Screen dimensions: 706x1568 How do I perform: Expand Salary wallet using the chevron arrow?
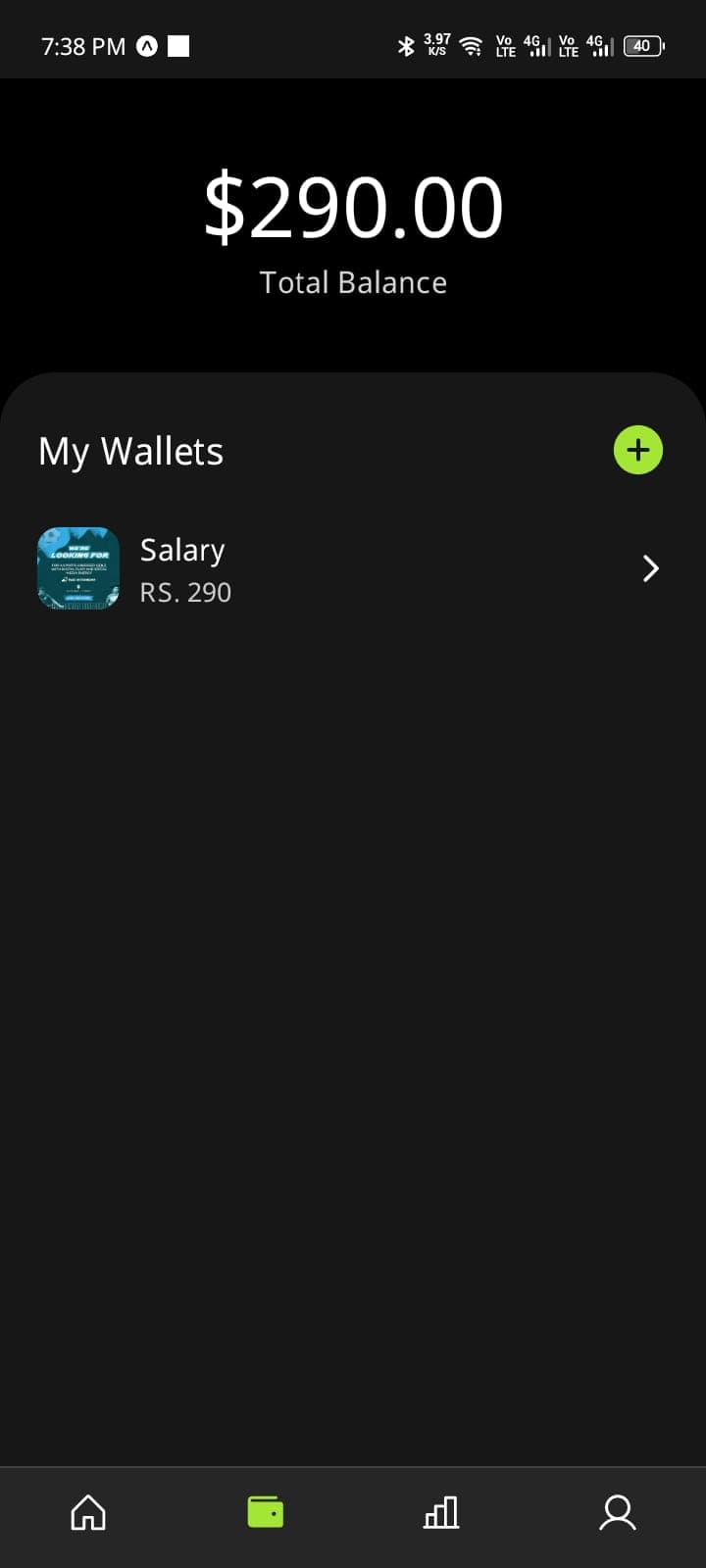[x=649, y=568]
